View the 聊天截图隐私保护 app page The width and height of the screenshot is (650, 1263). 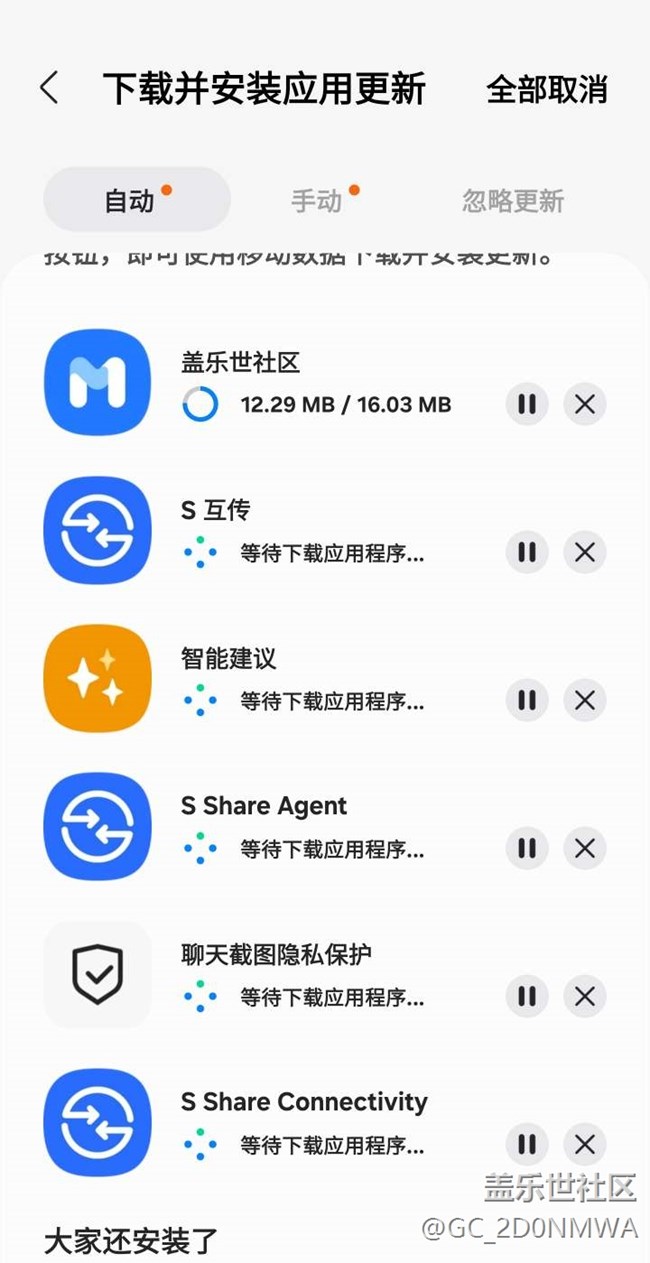tap(98, 974)
